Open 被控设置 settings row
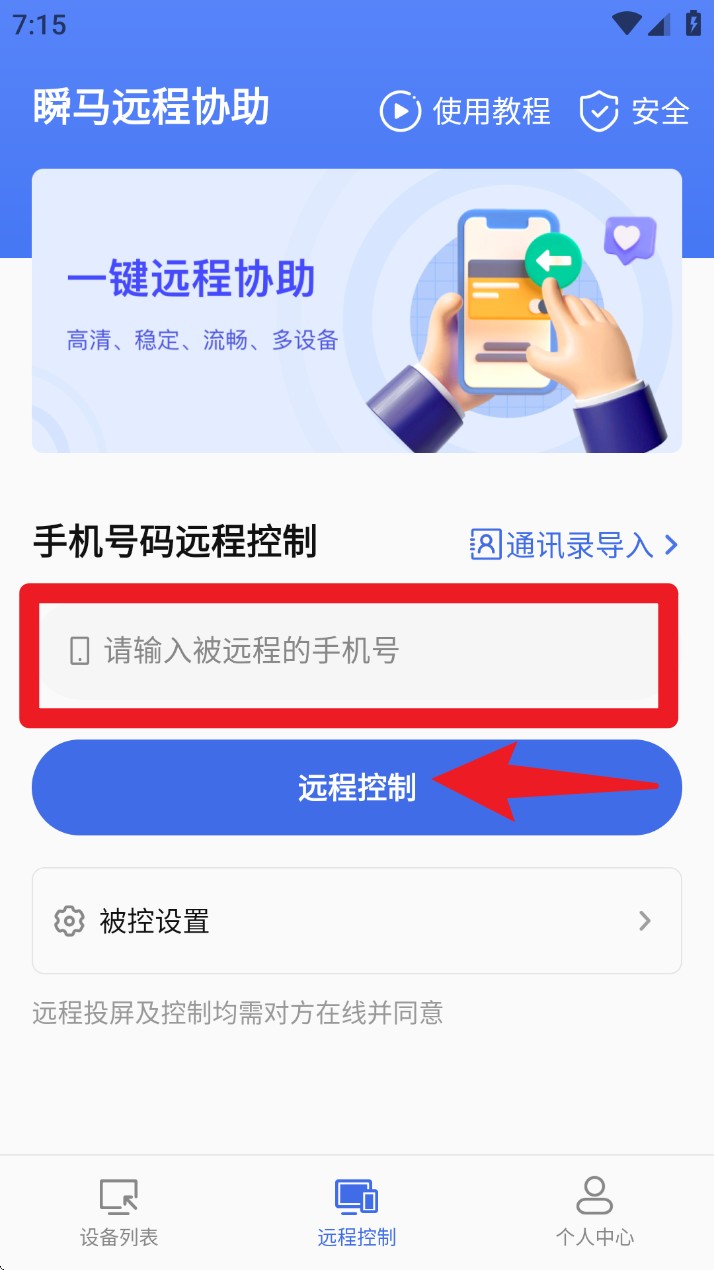This screenshot has height=1270, width=714. (x=357, y=921)
